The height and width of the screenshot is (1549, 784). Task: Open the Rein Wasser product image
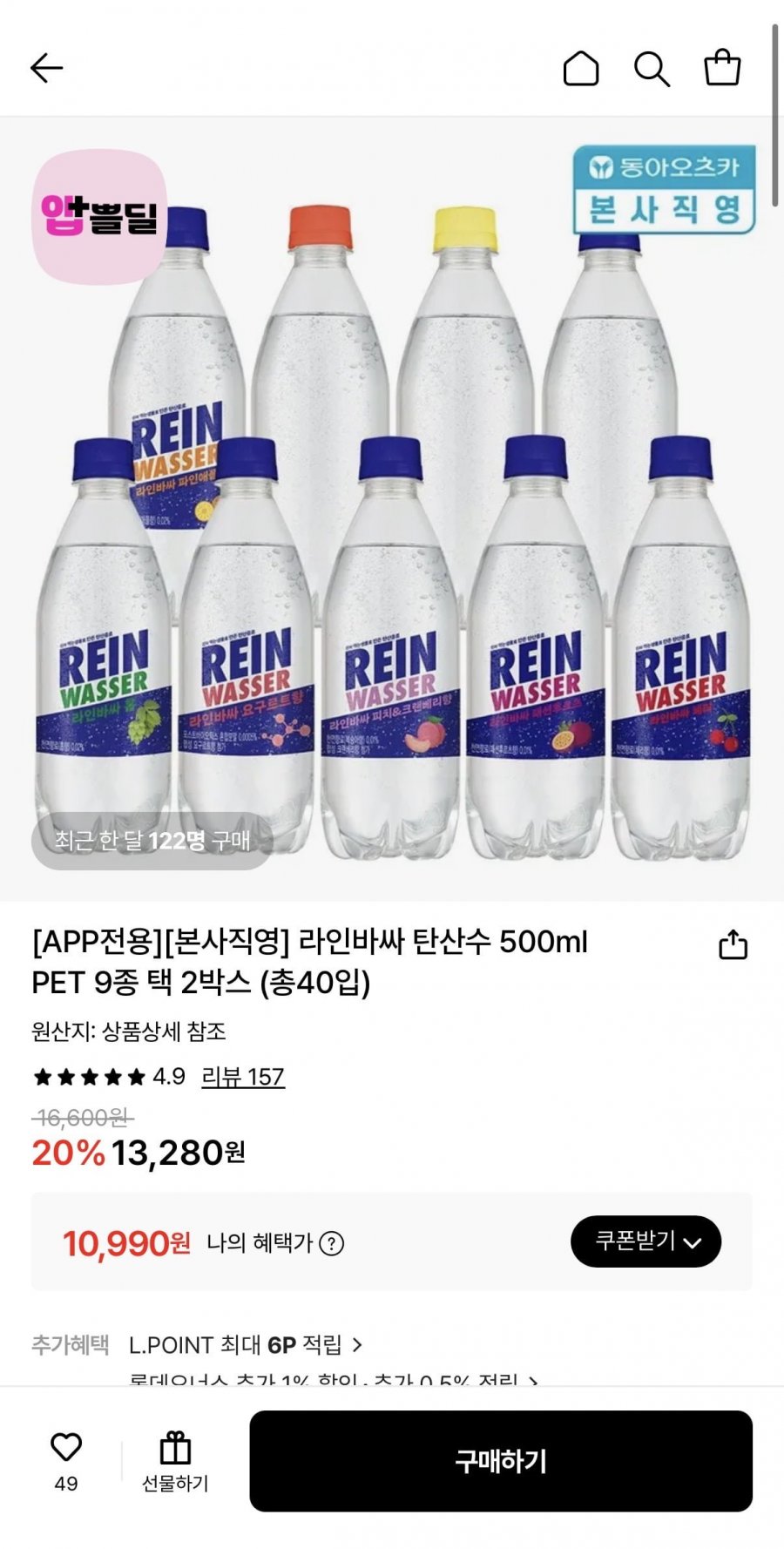(392, 510)
